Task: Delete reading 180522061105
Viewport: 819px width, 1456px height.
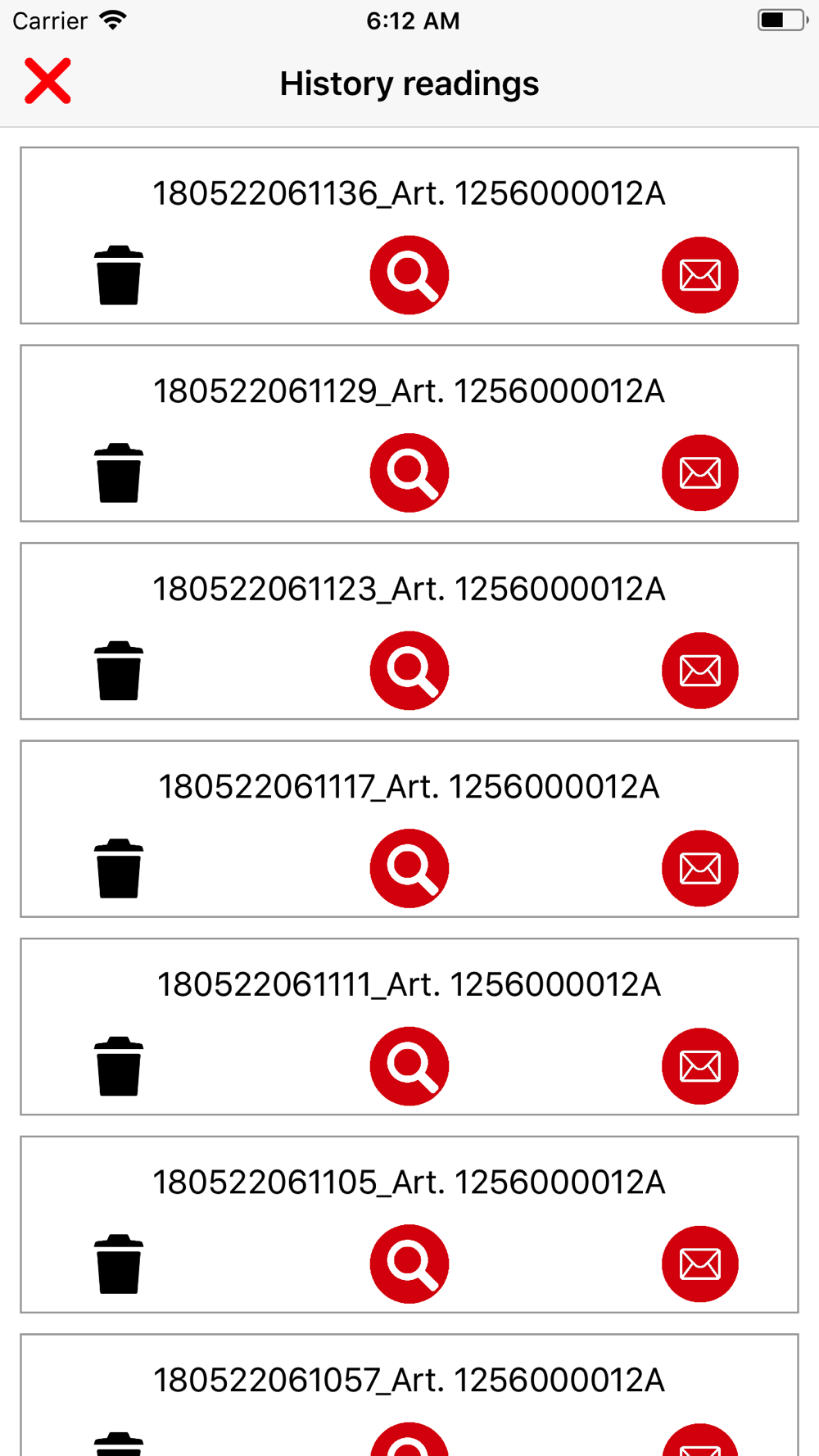Action: coord(119,1264)
